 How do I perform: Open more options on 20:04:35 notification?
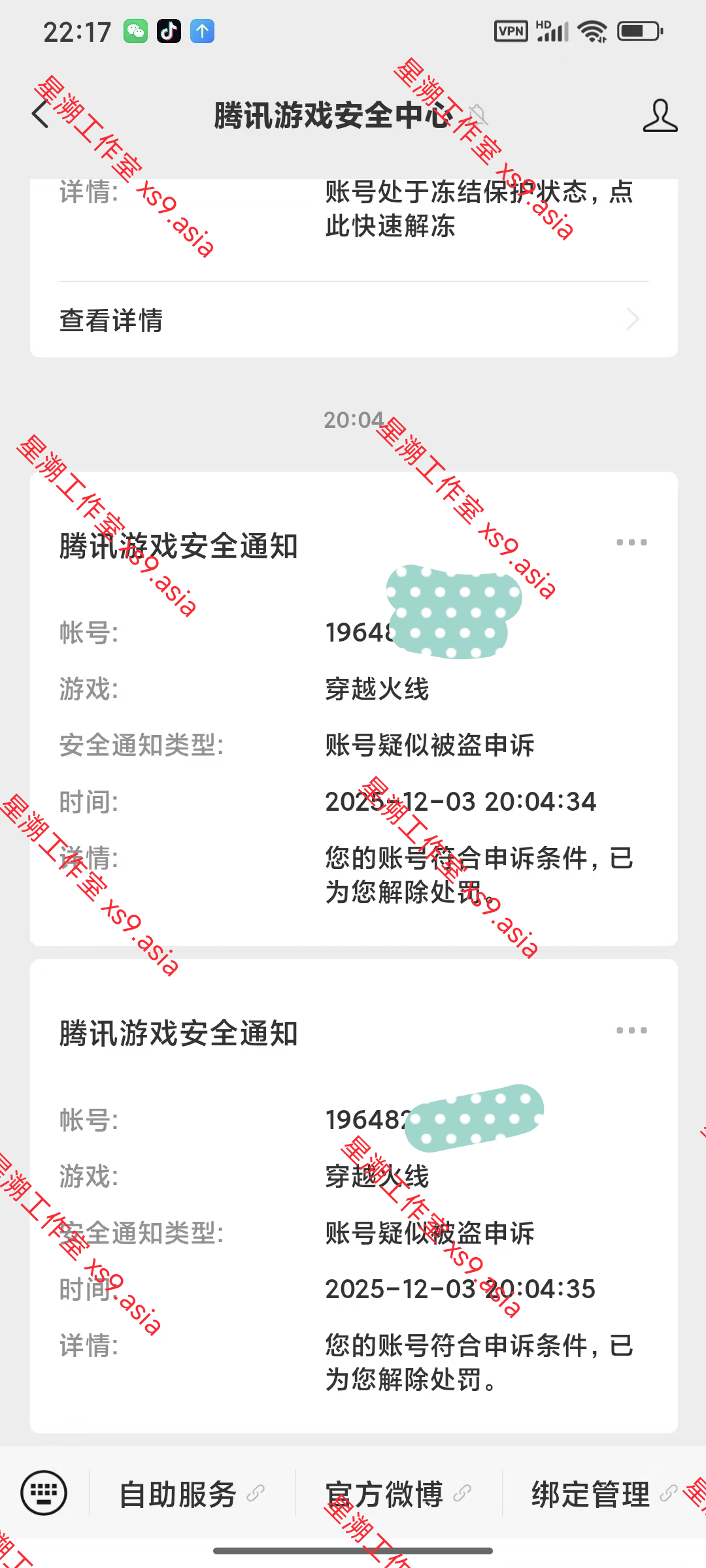click(x=631, y=1030)
